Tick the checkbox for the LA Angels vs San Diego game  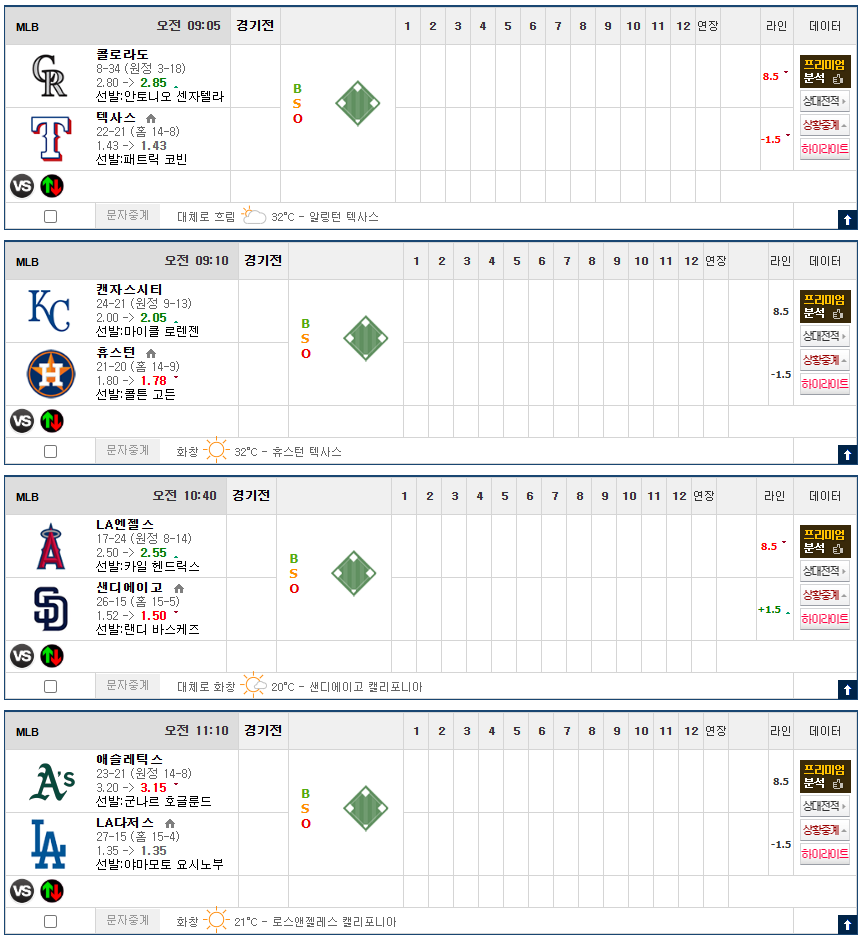click(x=51, y=686)
